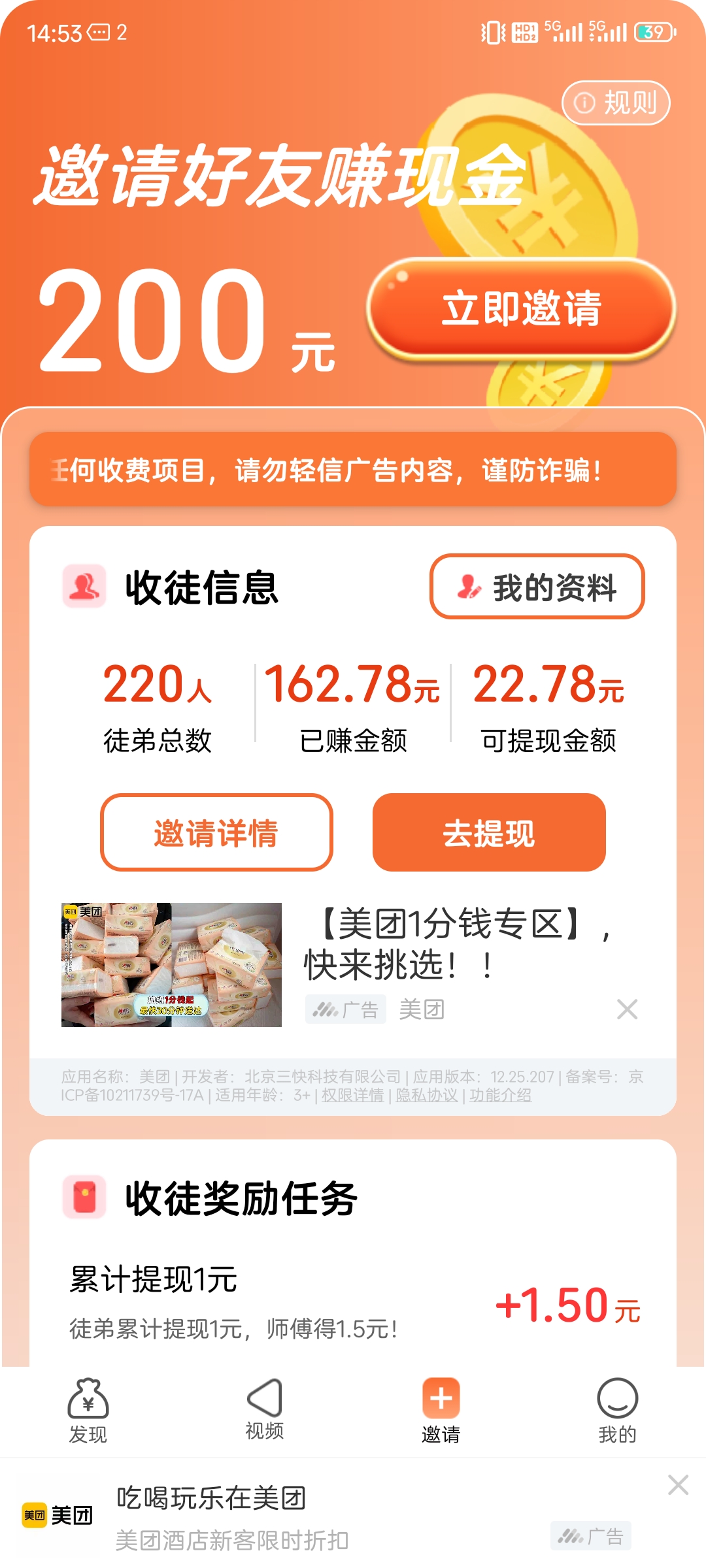Tap the 立即邀请 invite now button
The height and width of the screenshot is (1568, 706).
(521, 308)
